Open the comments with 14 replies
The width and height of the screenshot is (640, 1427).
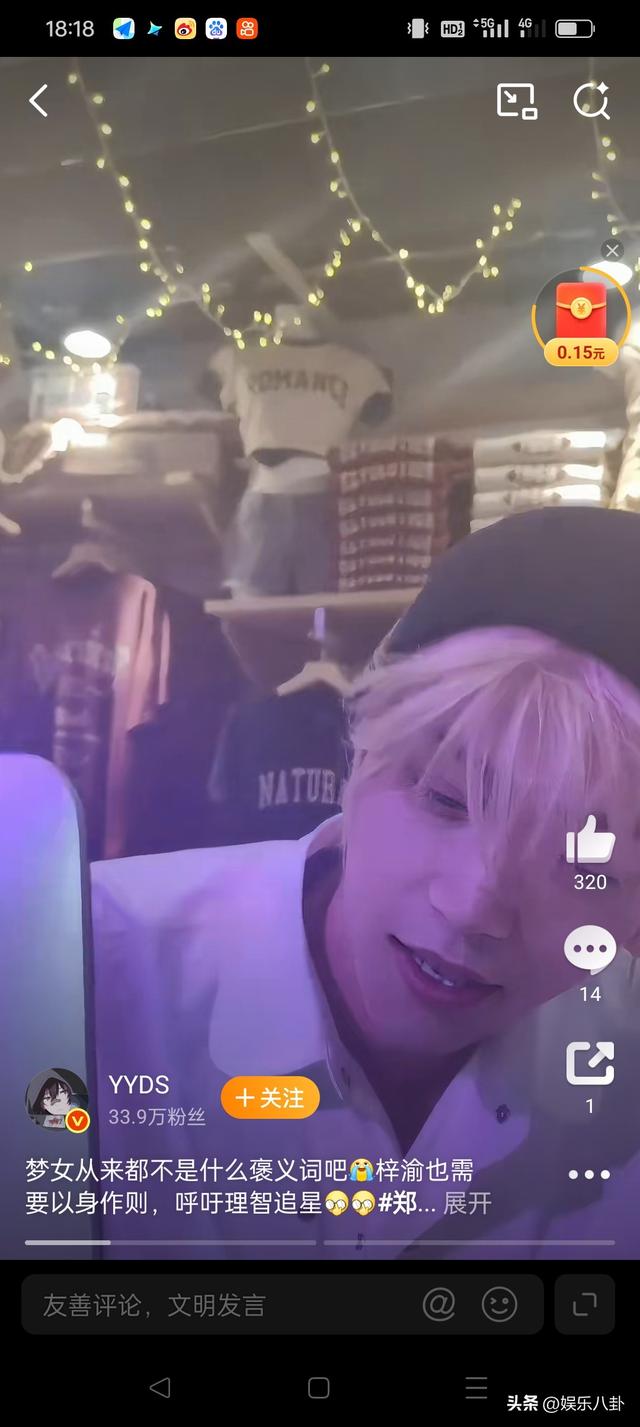[x=590, y=950]
